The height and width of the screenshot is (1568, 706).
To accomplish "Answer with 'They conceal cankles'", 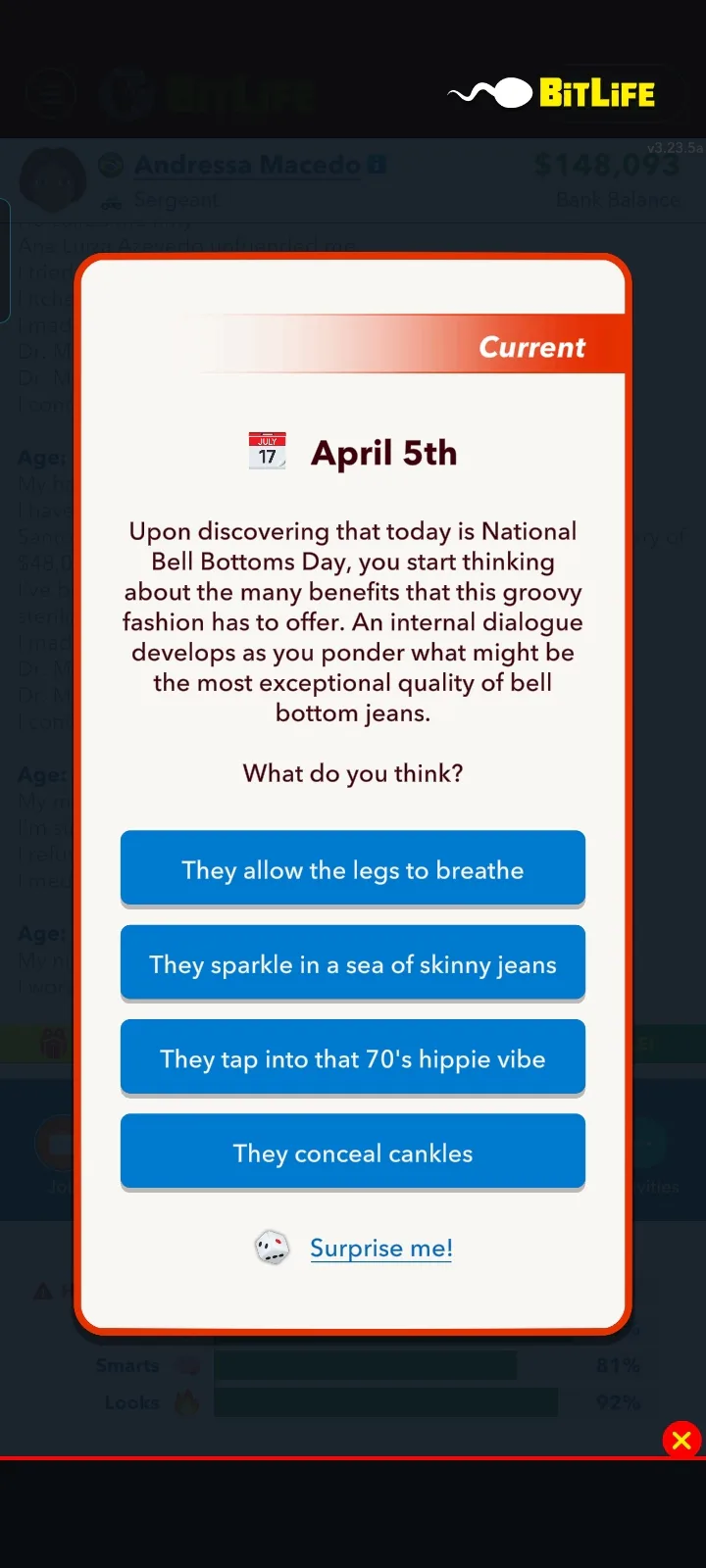I will click(x=353, y=1152).
